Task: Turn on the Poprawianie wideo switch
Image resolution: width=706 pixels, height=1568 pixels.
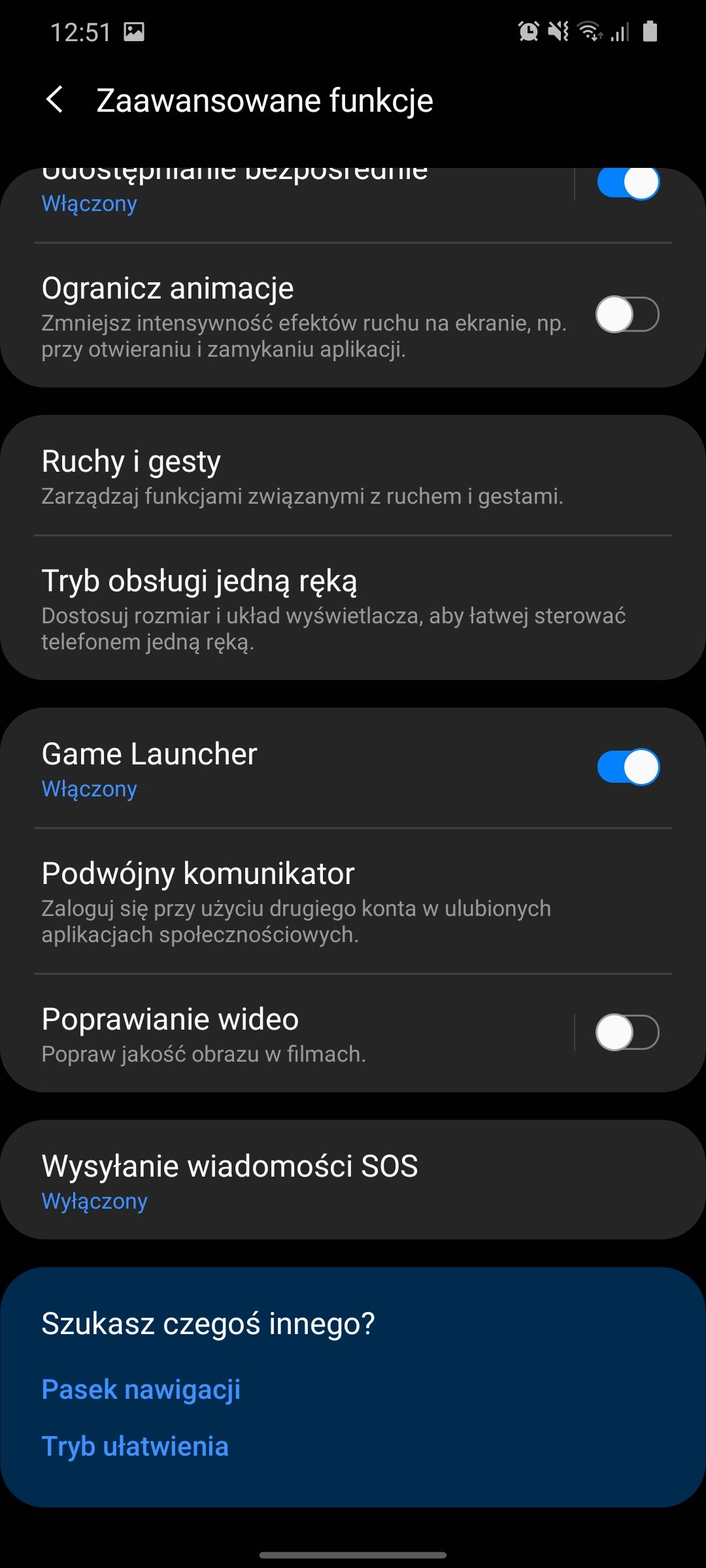Action: [x=628, y=1032]
